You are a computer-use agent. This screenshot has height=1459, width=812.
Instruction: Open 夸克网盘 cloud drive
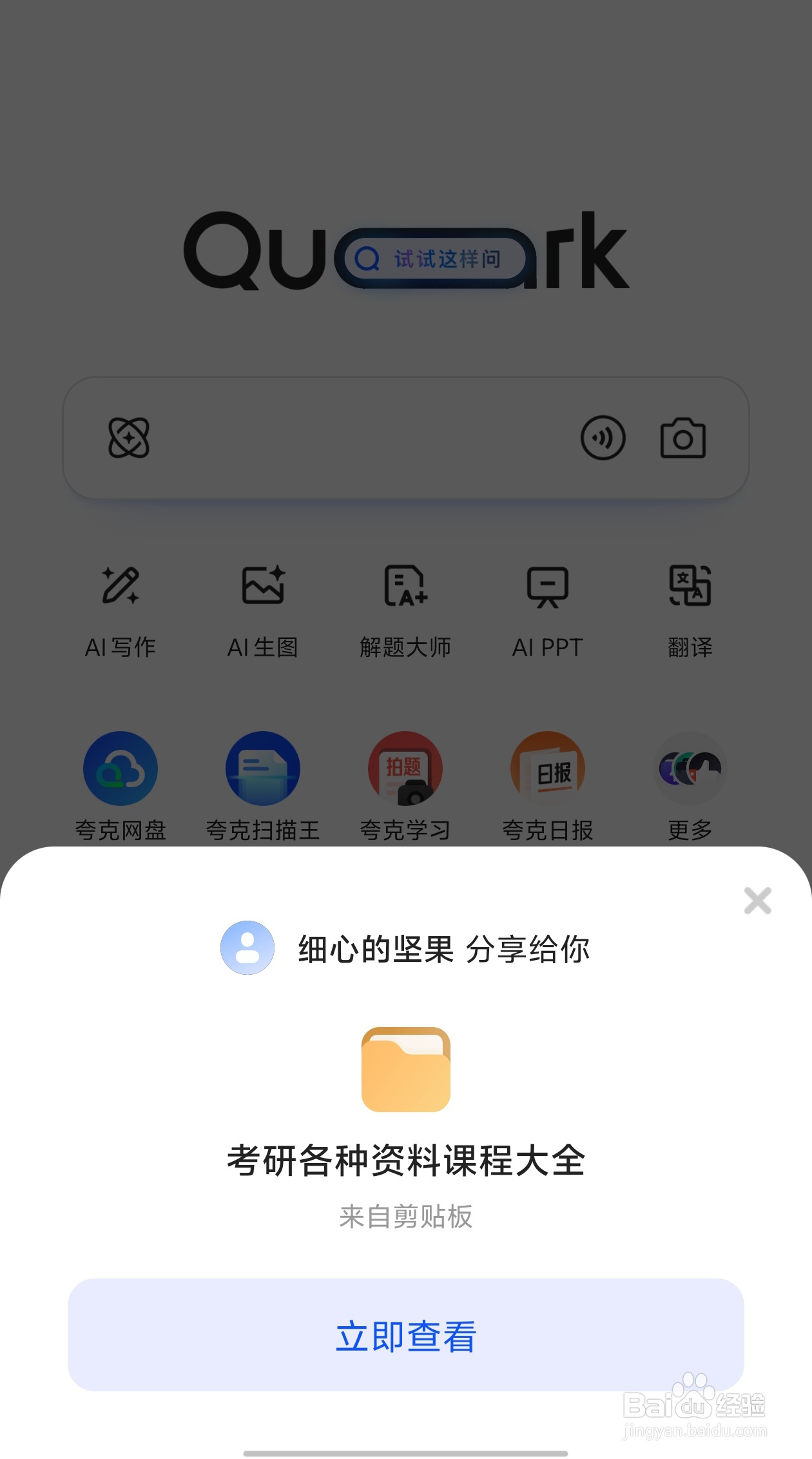tap(121, 767)
